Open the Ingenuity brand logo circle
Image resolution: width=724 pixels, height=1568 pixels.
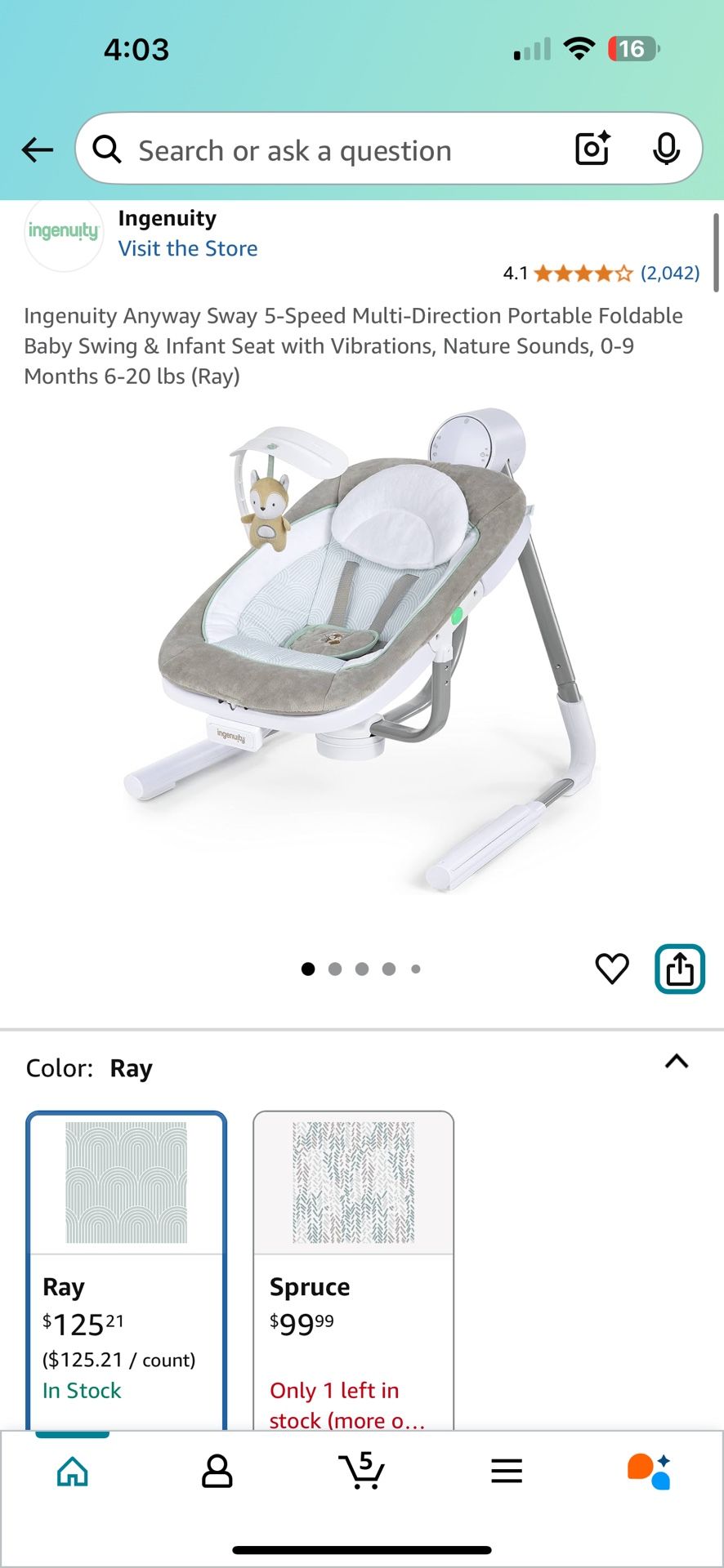64,234
